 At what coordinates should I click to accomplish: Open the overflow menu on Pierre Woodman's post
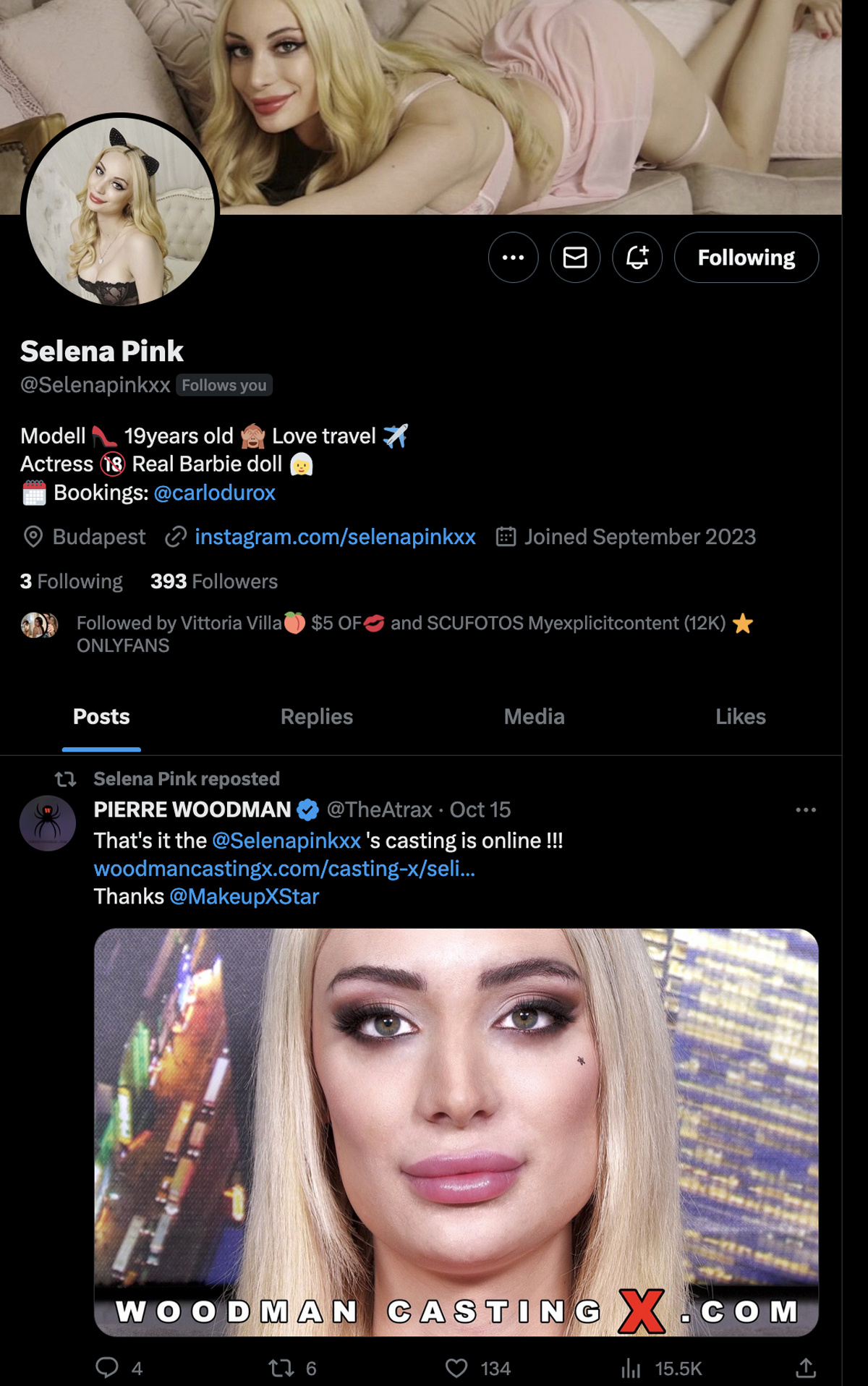805,810
